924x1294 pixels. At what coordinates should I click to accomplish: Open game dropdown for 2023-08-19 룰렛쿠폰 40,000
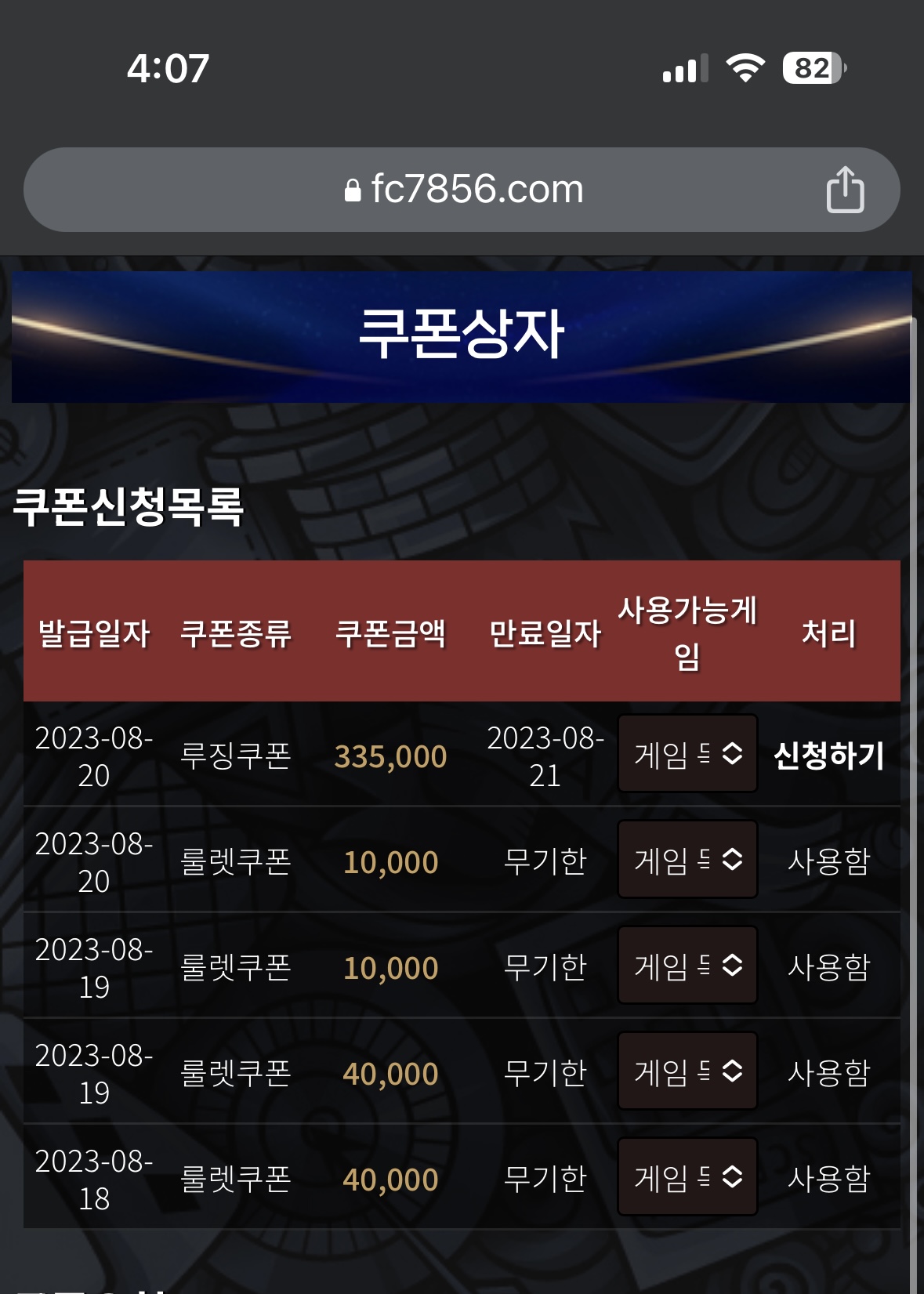(687, 1071)
